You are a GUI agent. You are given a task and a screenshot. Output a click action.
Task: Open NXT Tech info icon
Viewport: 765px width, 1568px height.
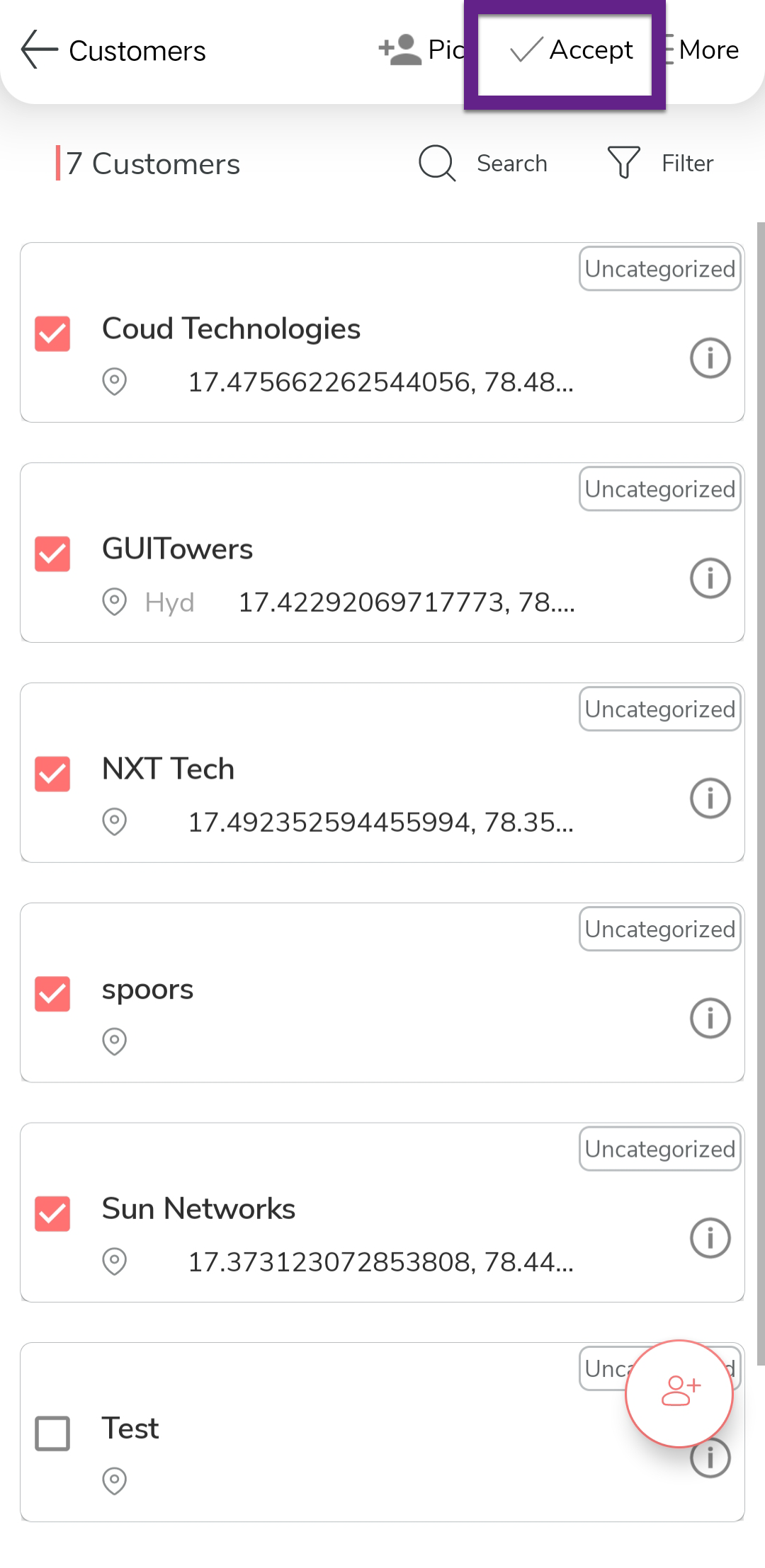click(710, 799)
